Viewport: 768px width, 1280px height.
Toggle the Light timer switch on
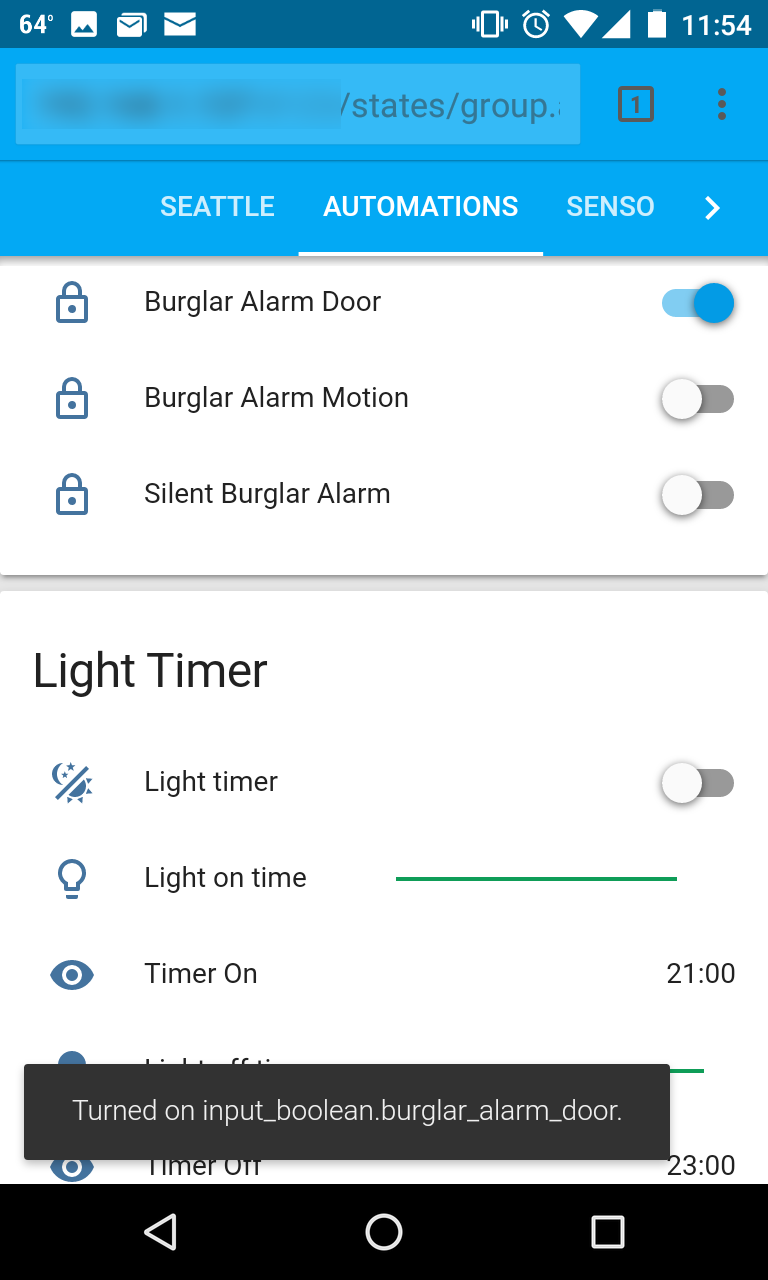point(698,783)
